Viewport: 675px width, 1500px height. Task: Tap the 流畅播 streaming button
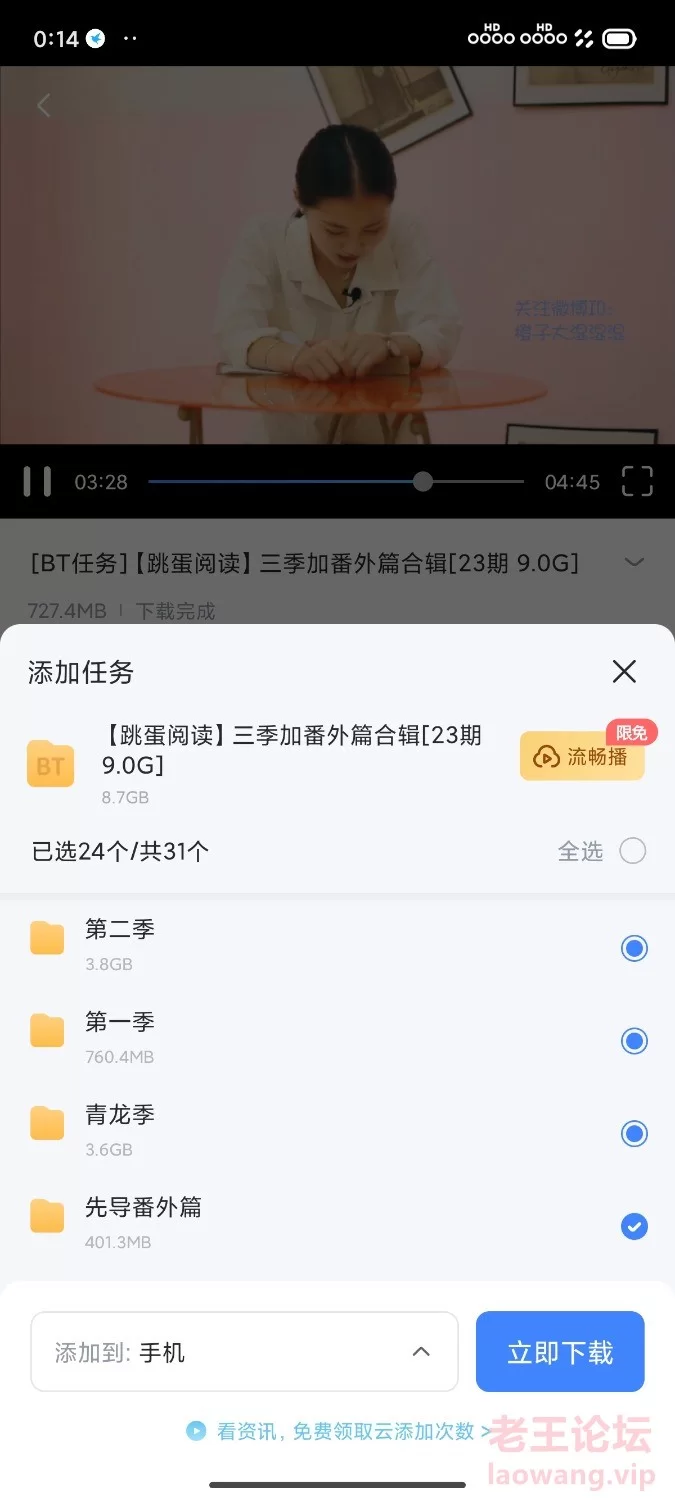click(x=582, y=757)
